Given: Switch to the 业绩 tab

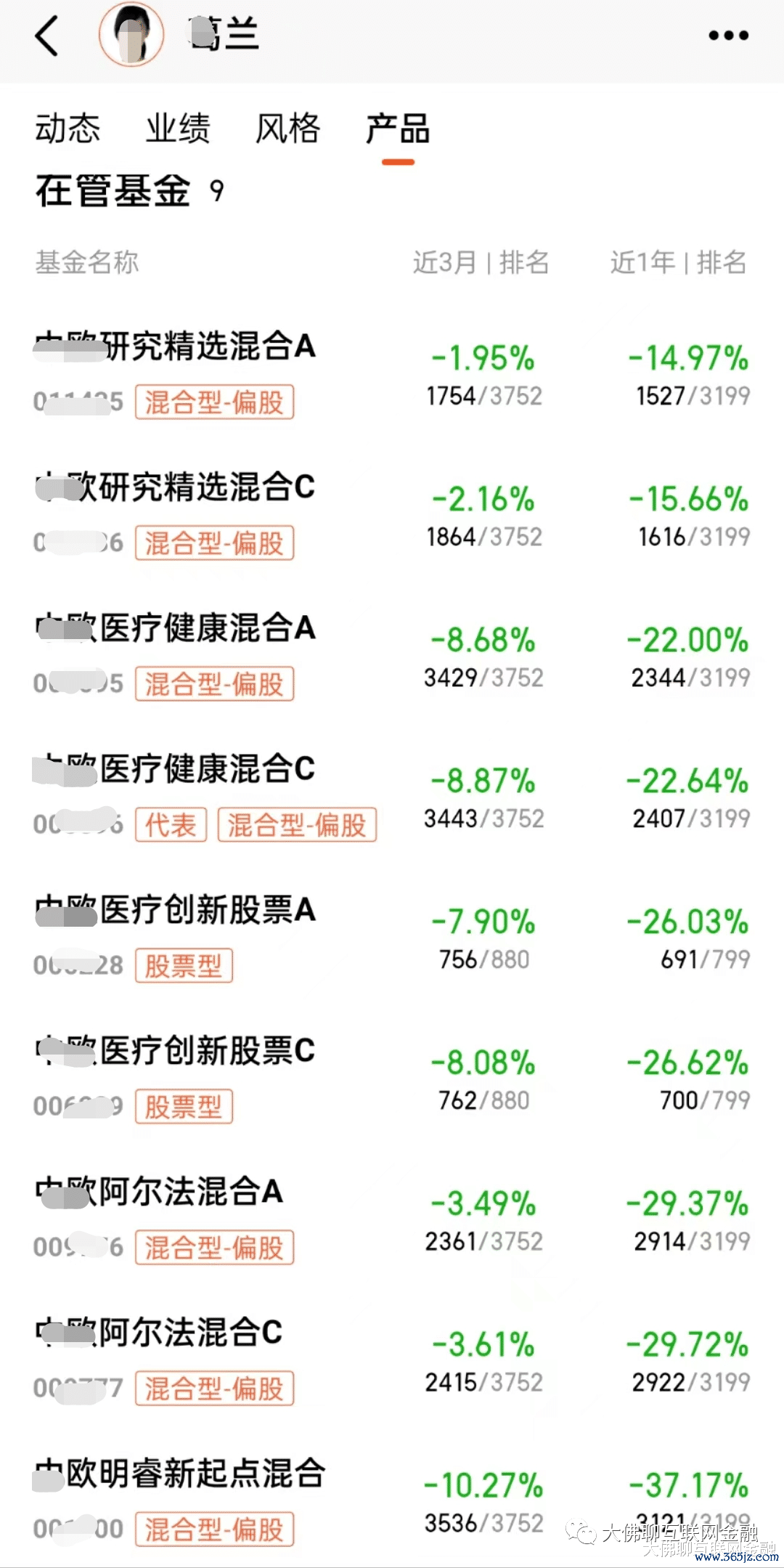Looking at the screenshot, I should pos(178,129).
